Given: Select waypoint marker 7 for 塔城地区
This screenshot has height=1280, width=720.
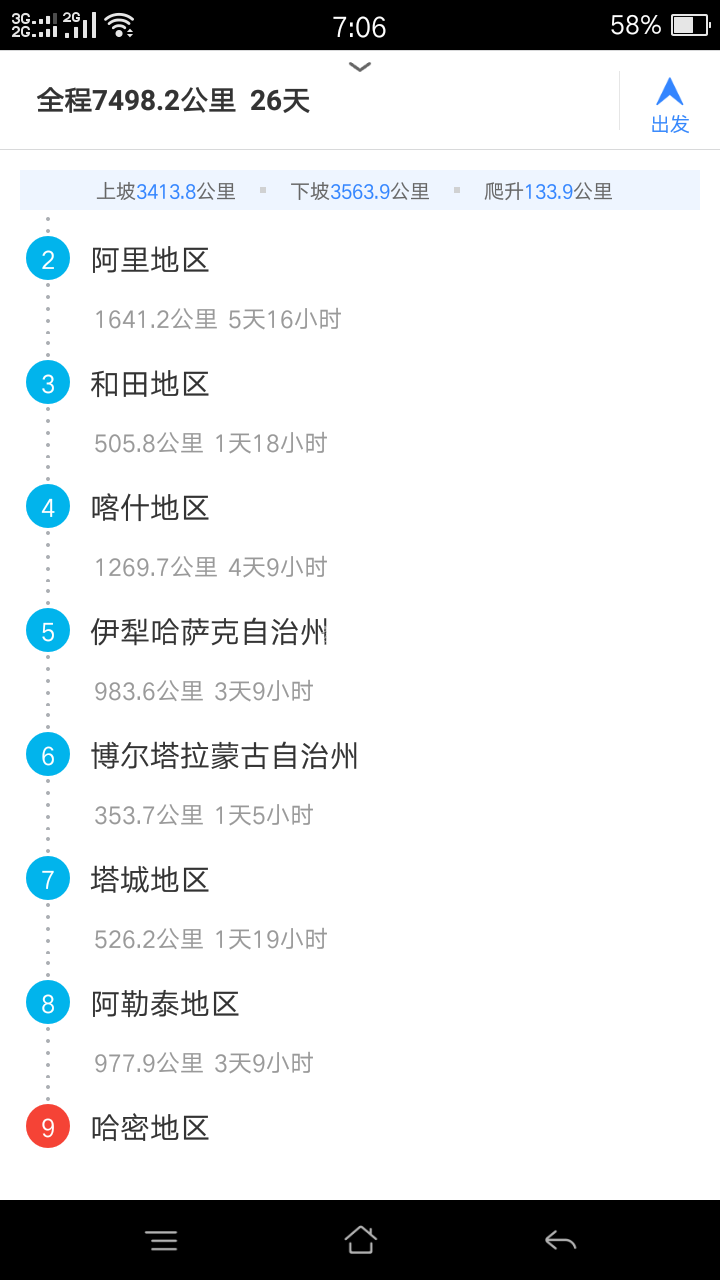Looking at the screenshot, I should 47,878.
